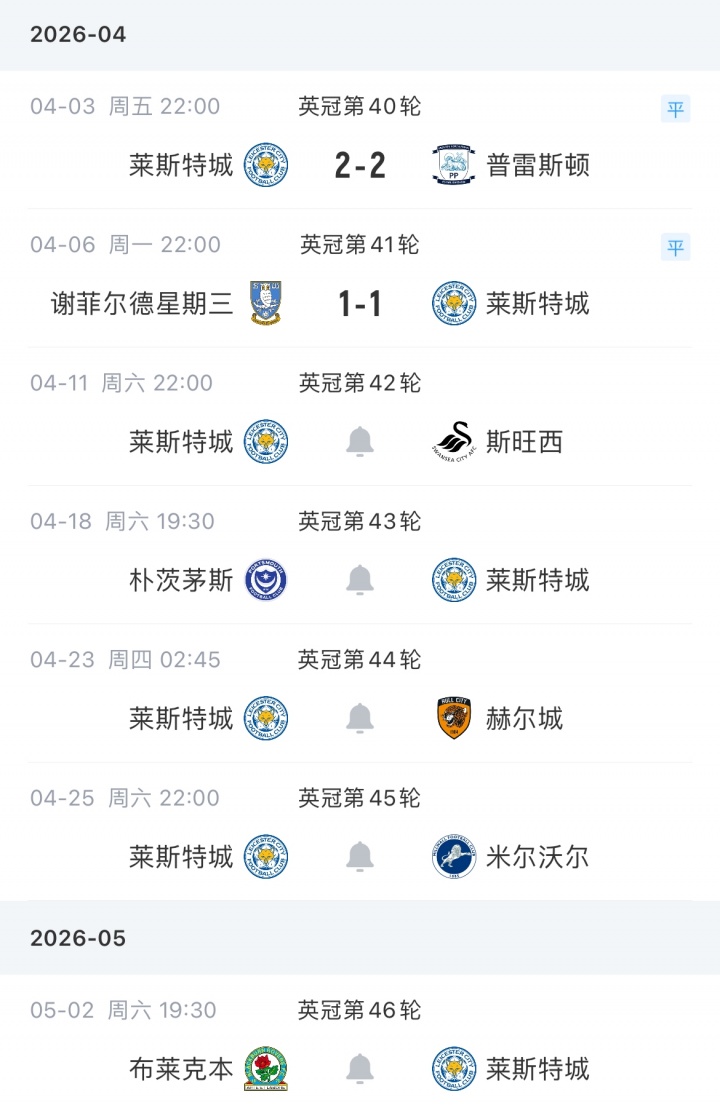Open the 2-2 score details
Screen dimensions: 720x1105
point(360,164)
